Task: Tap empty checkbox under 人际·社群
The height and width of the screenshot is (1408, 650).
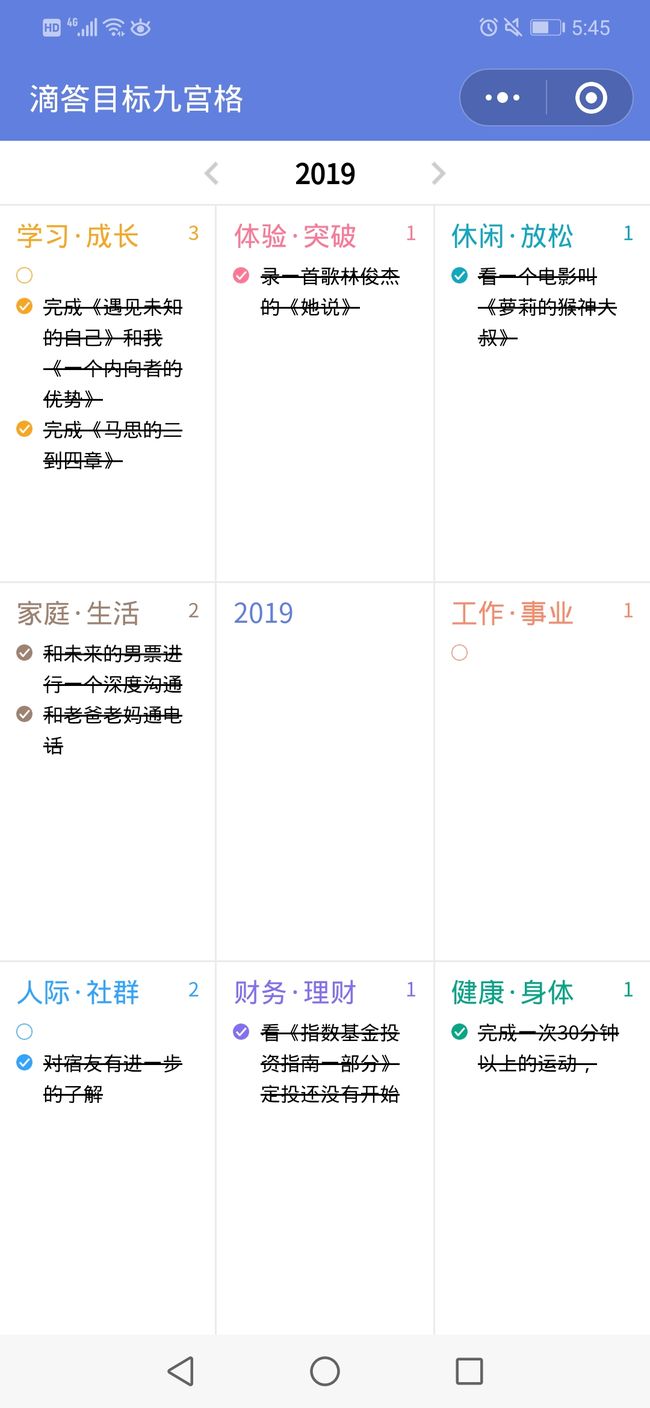Action: [x=25, y=1031]
